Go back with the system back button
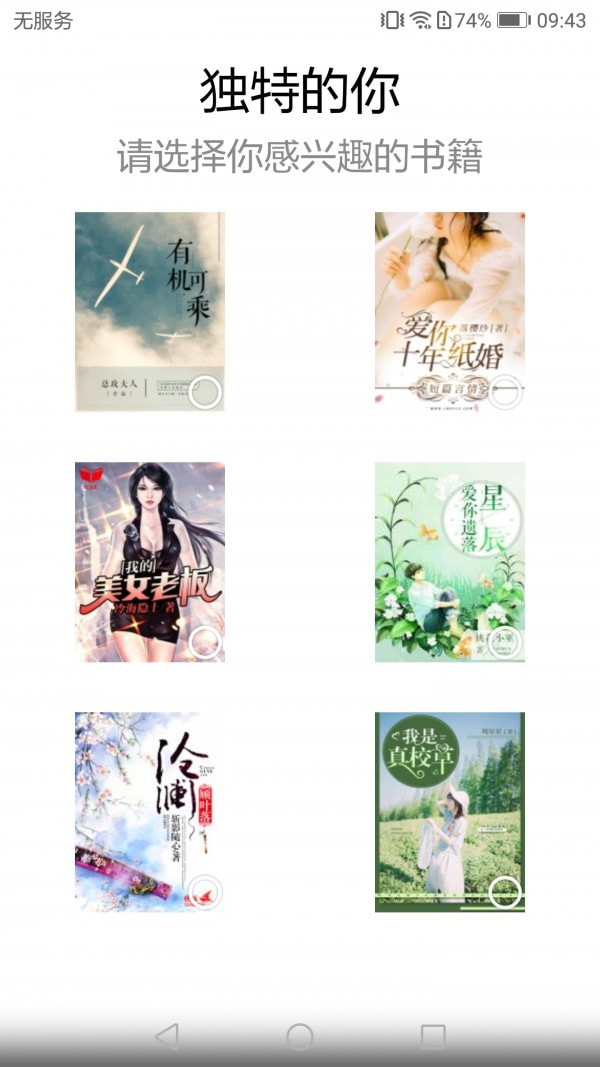This screenshot has width=600, height=1067. 167,1037
